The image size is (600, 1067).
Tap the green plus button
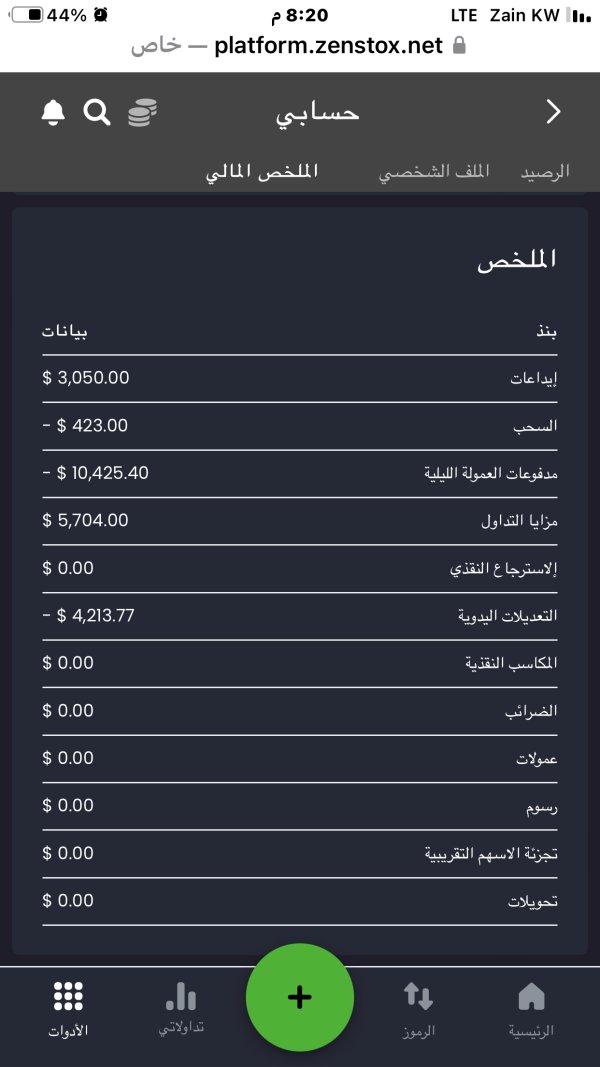(x=300, y=997)
